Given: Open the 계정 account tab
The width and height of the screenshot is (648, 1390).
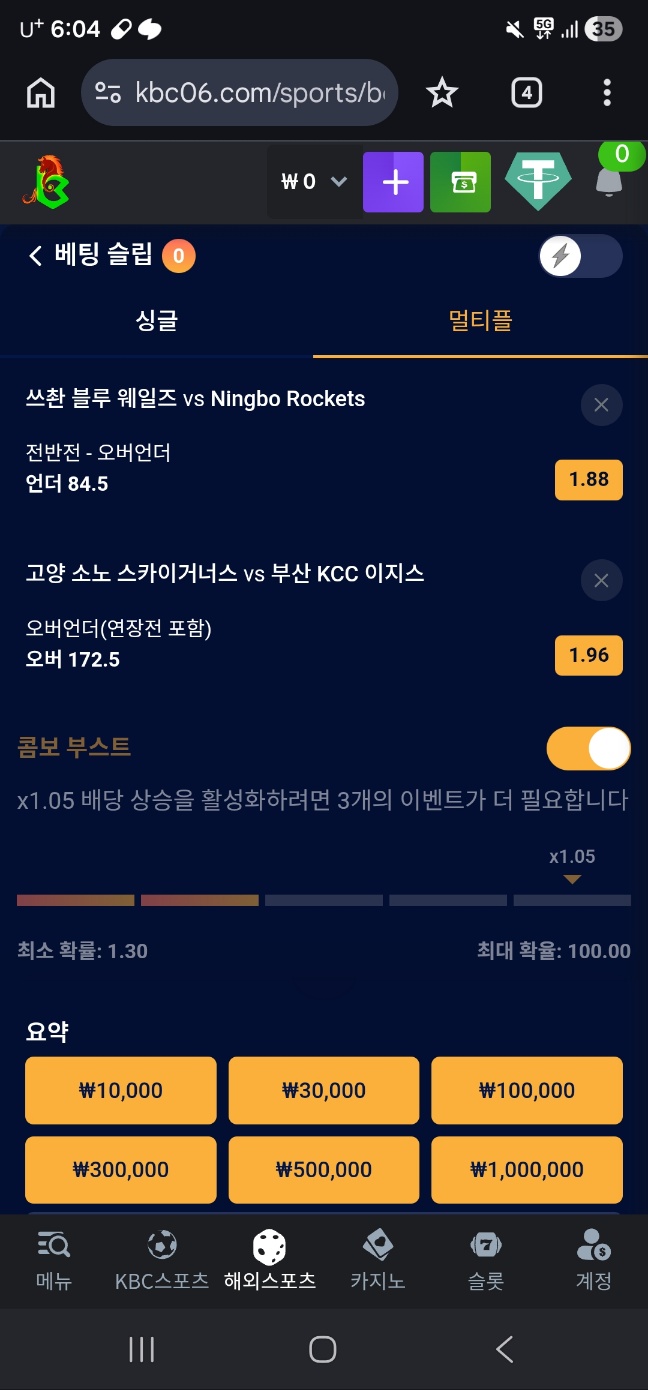Looking at the screenshot, I should pos(593,1260).
